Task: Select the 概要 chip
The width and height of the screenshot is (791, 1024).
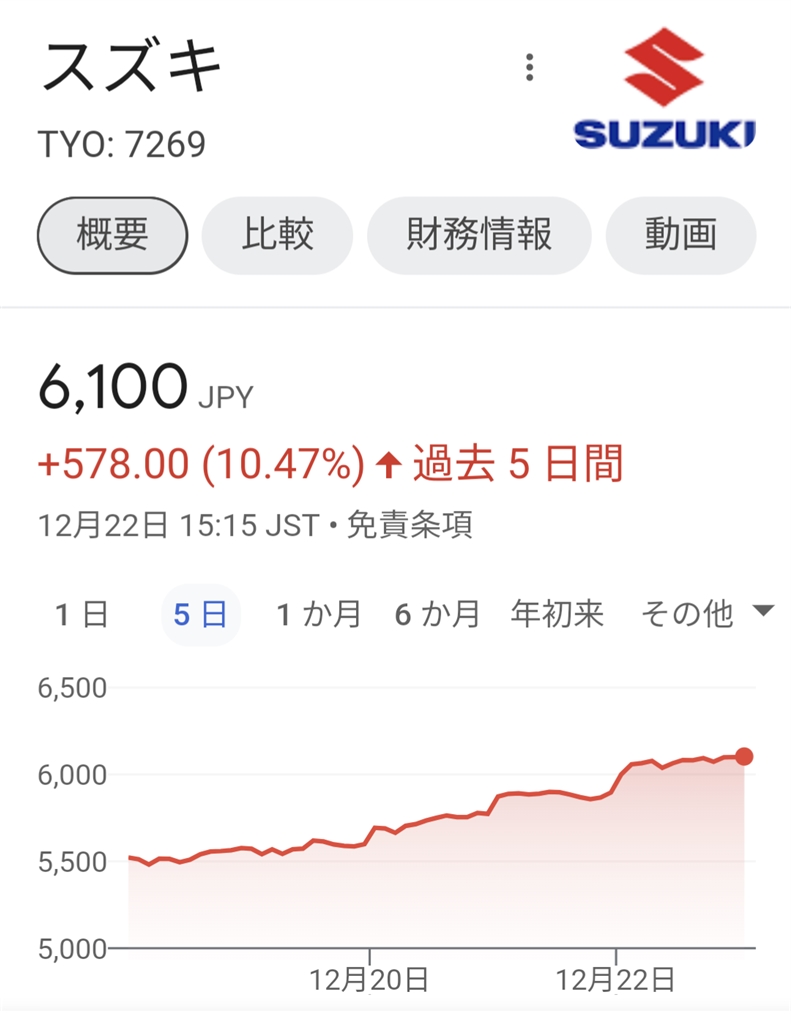Action: click(x=113, y=235)
